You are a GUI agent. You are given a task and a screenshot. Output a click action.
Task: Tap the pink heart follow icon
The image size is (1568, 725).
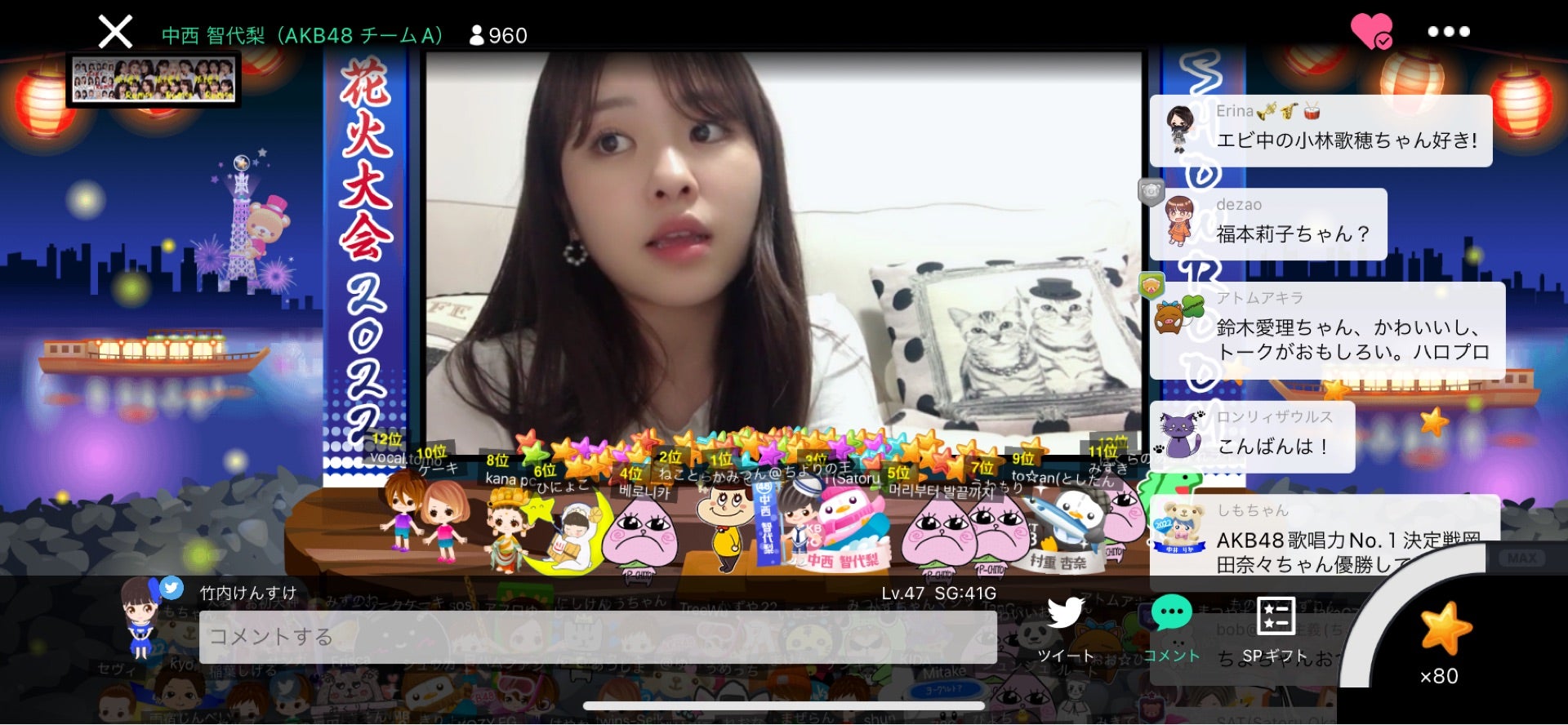click(1371, 32)
